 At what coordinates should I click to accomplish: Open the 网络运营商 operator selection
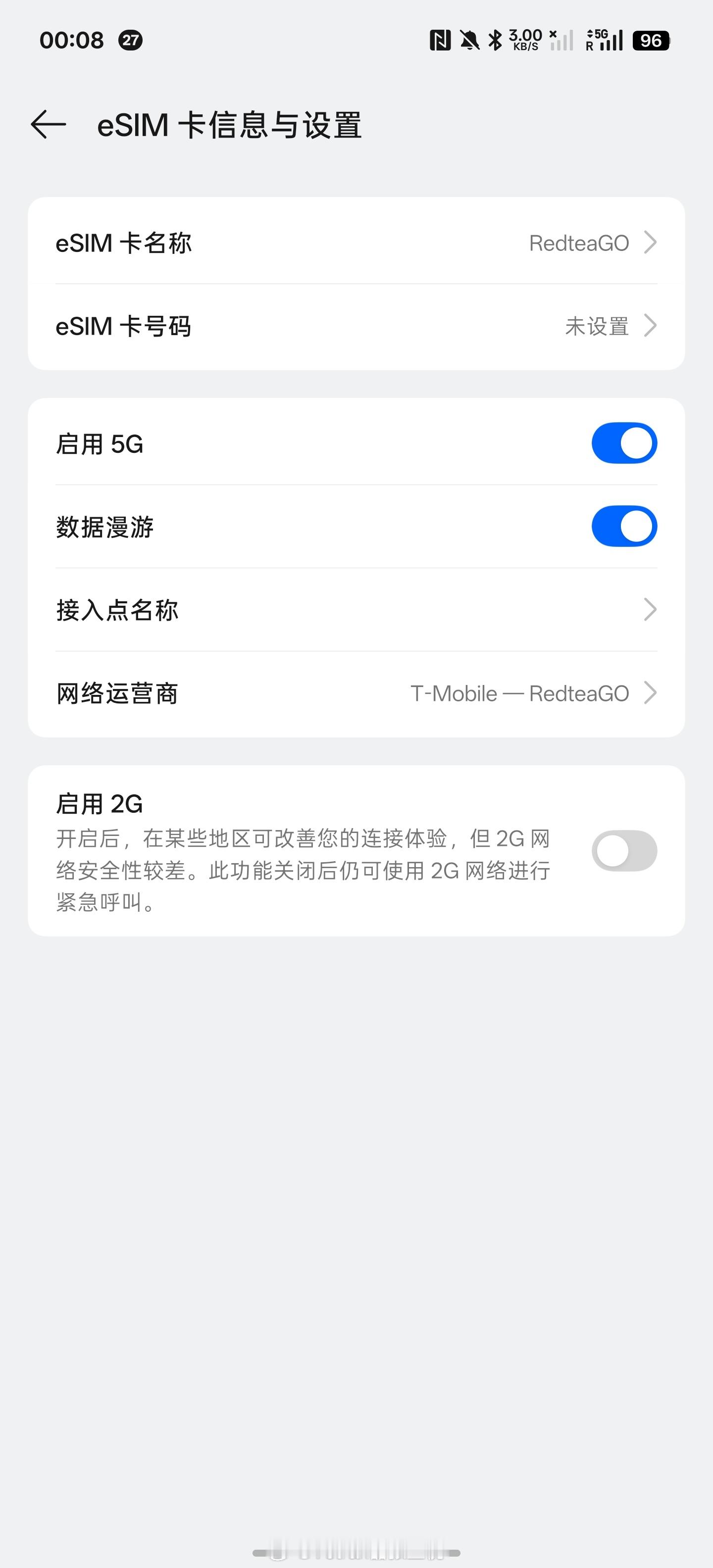point(356,693)
